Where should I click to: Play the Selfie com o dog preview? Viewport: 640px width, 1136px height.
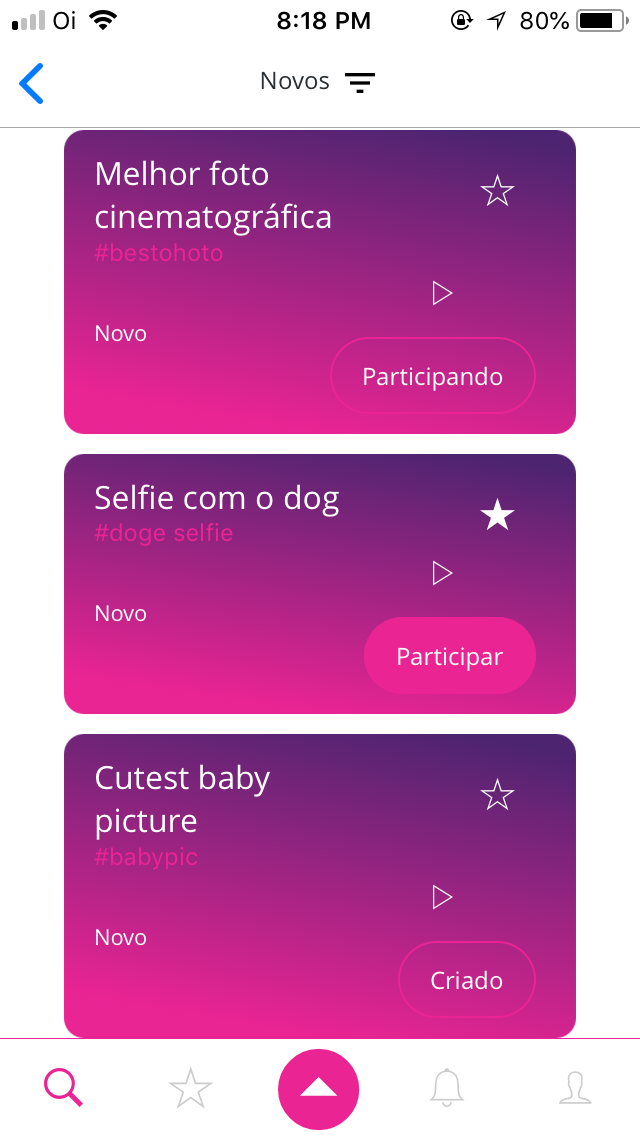[x=442, y=573]
